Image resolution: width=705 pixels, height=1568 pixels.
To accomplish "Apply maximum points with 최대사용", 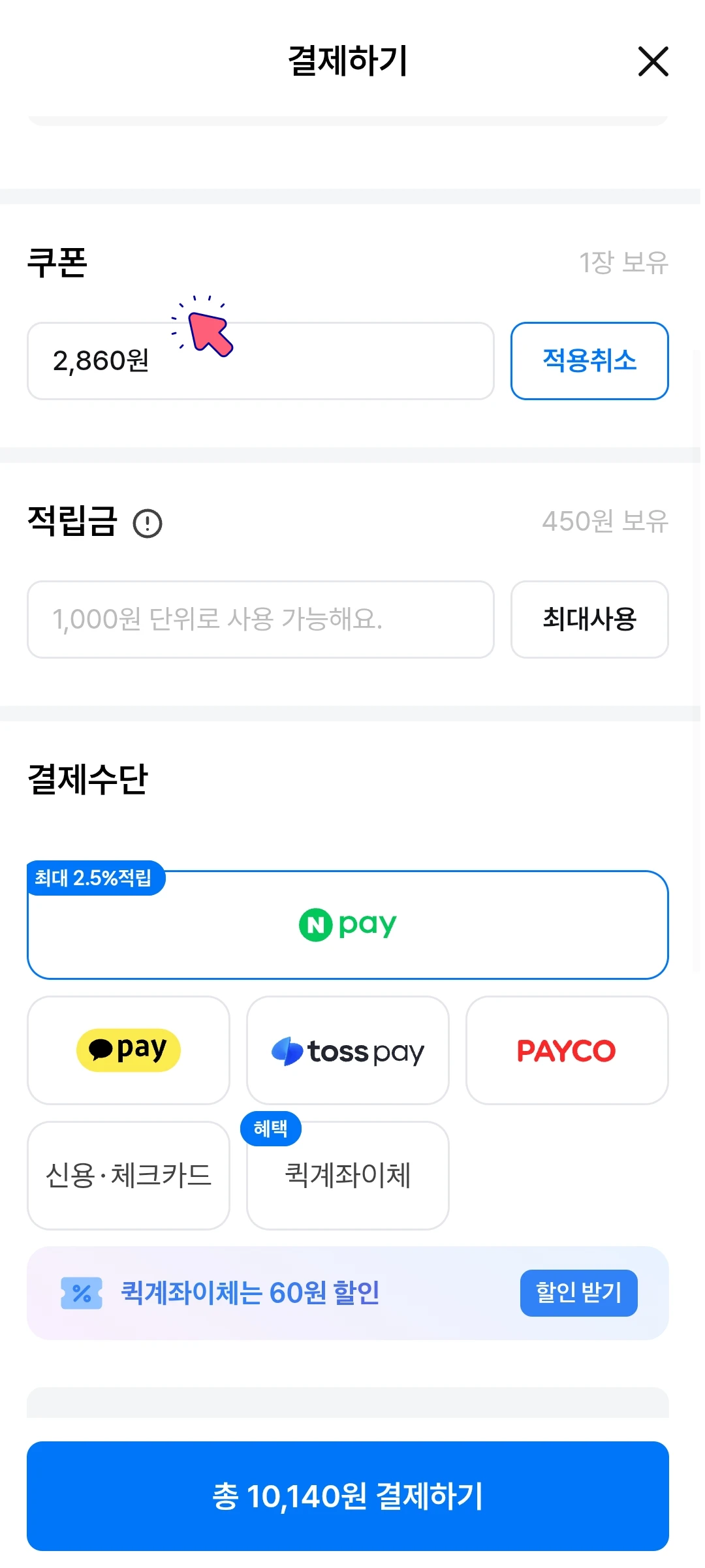I will 589,619.
